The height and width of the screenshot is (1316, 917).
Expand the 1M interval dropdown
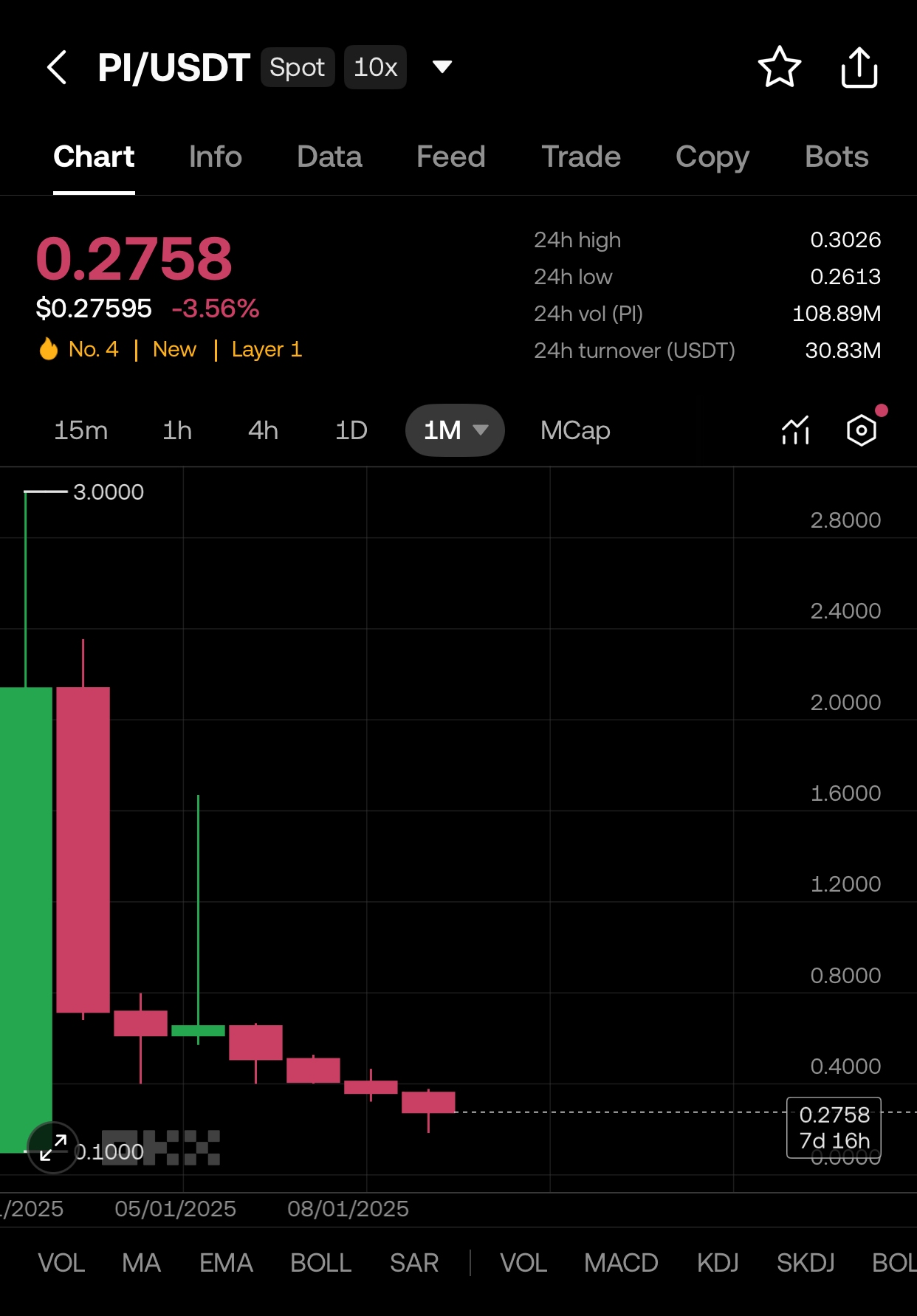coord(456,430)
